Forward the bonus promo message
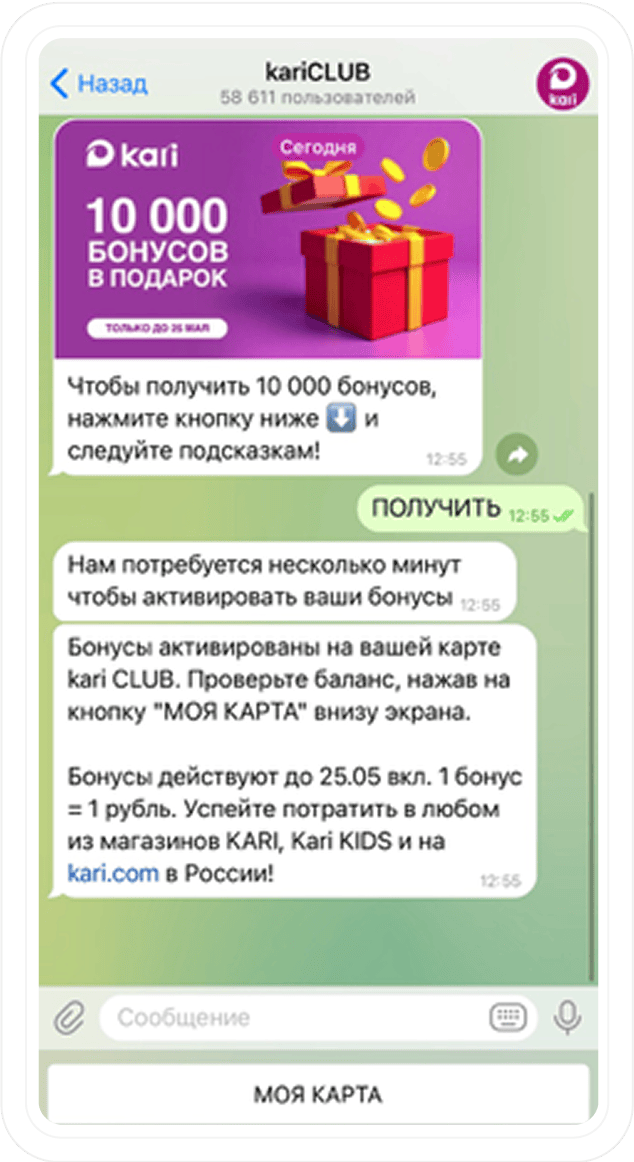The width and height of the screenshot is (634, 1162). click(517, 455)
